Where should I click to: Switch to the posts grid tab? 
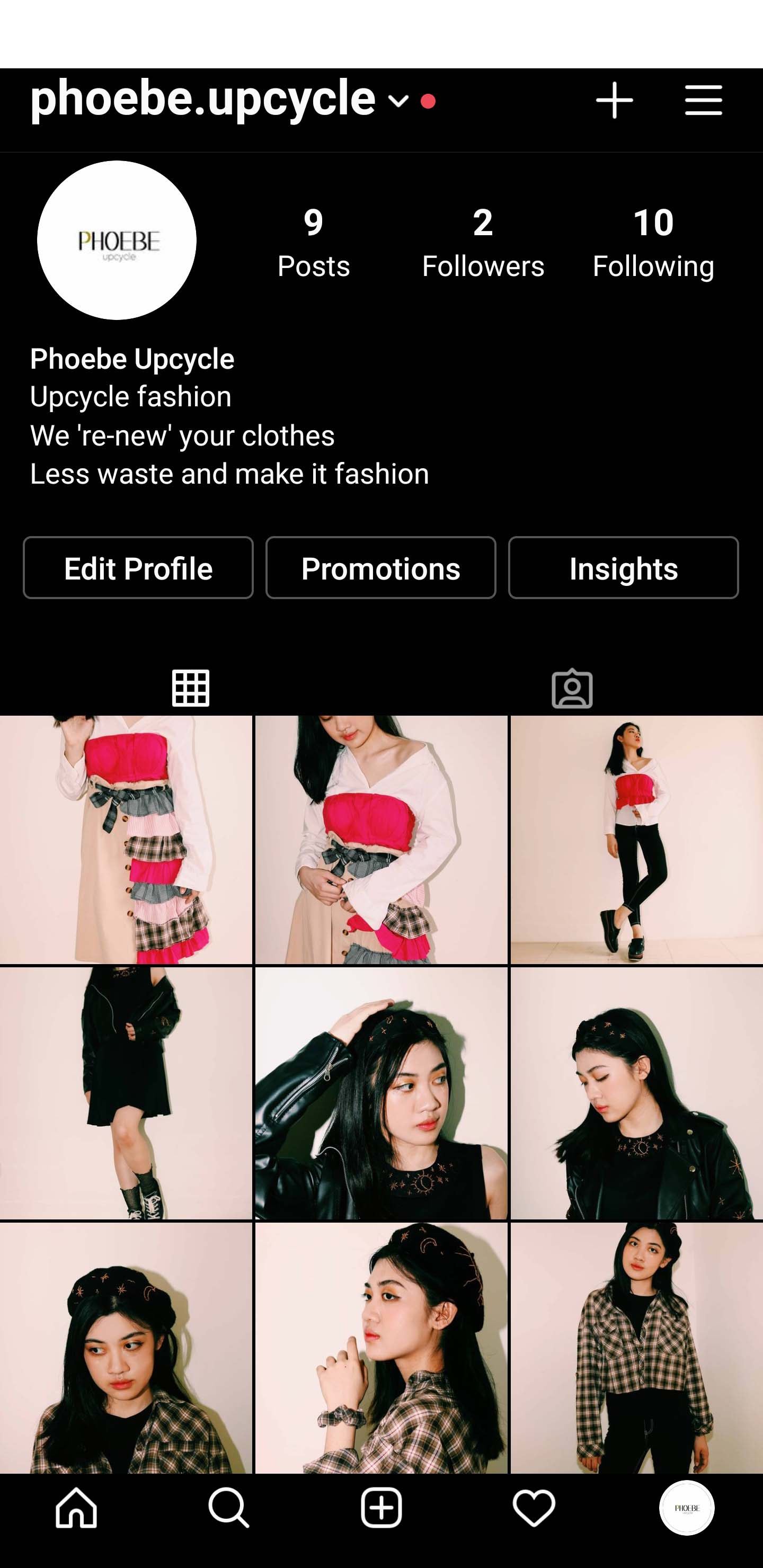coord(191,689)
